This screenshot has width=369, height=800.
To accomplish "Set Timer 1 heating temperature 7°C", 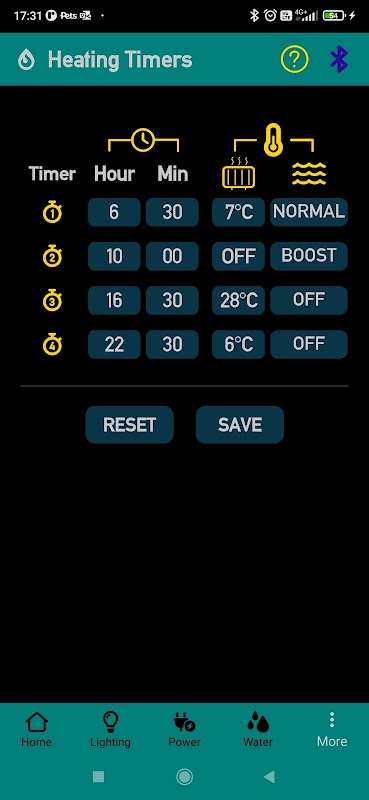I will pos(238,212).
